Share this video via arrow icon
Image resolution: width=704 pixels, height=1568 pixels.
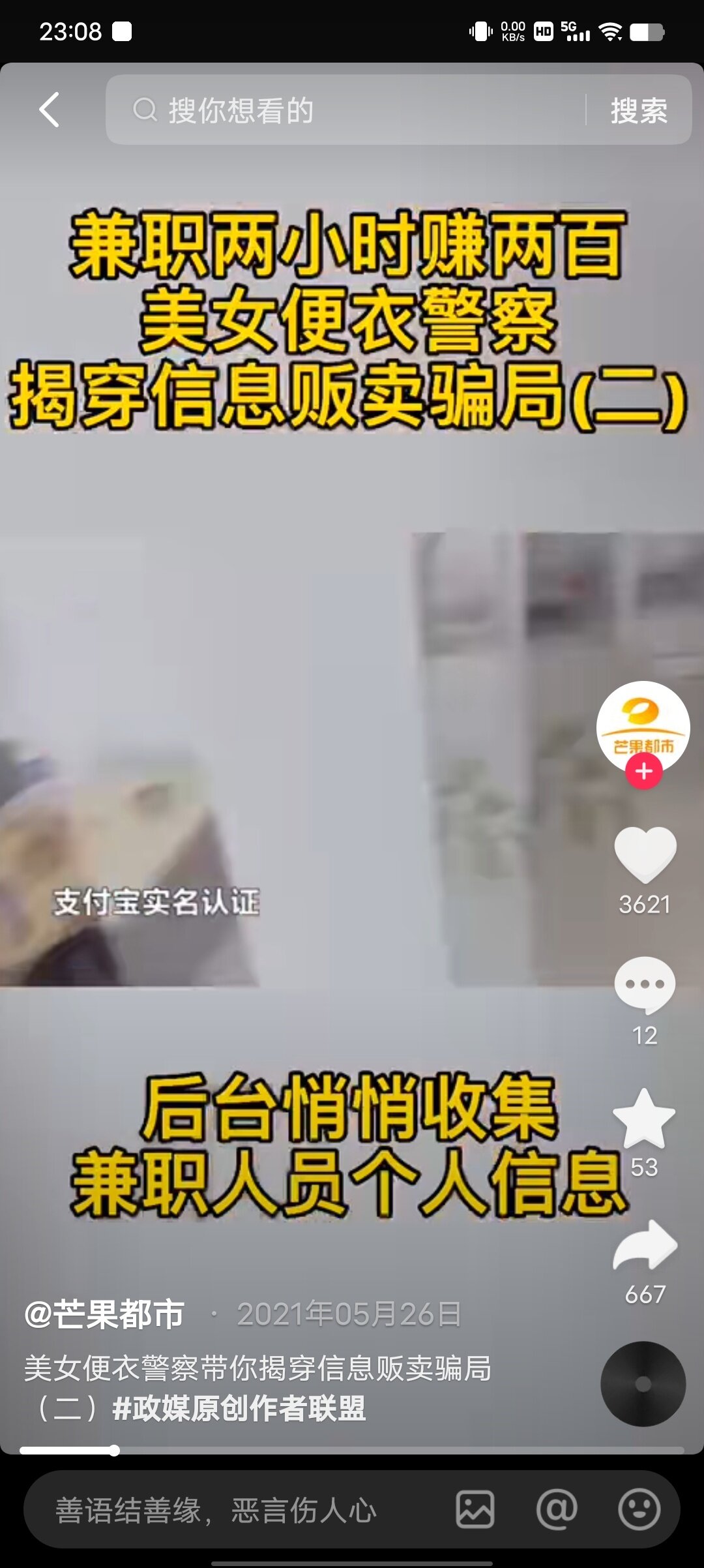click(645, 1246)
